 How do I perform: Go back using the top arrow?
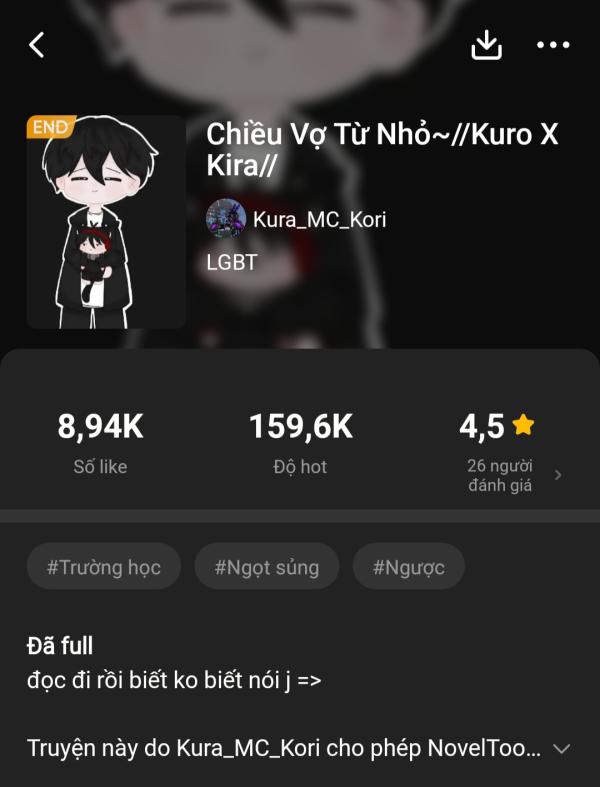[37, 45]
